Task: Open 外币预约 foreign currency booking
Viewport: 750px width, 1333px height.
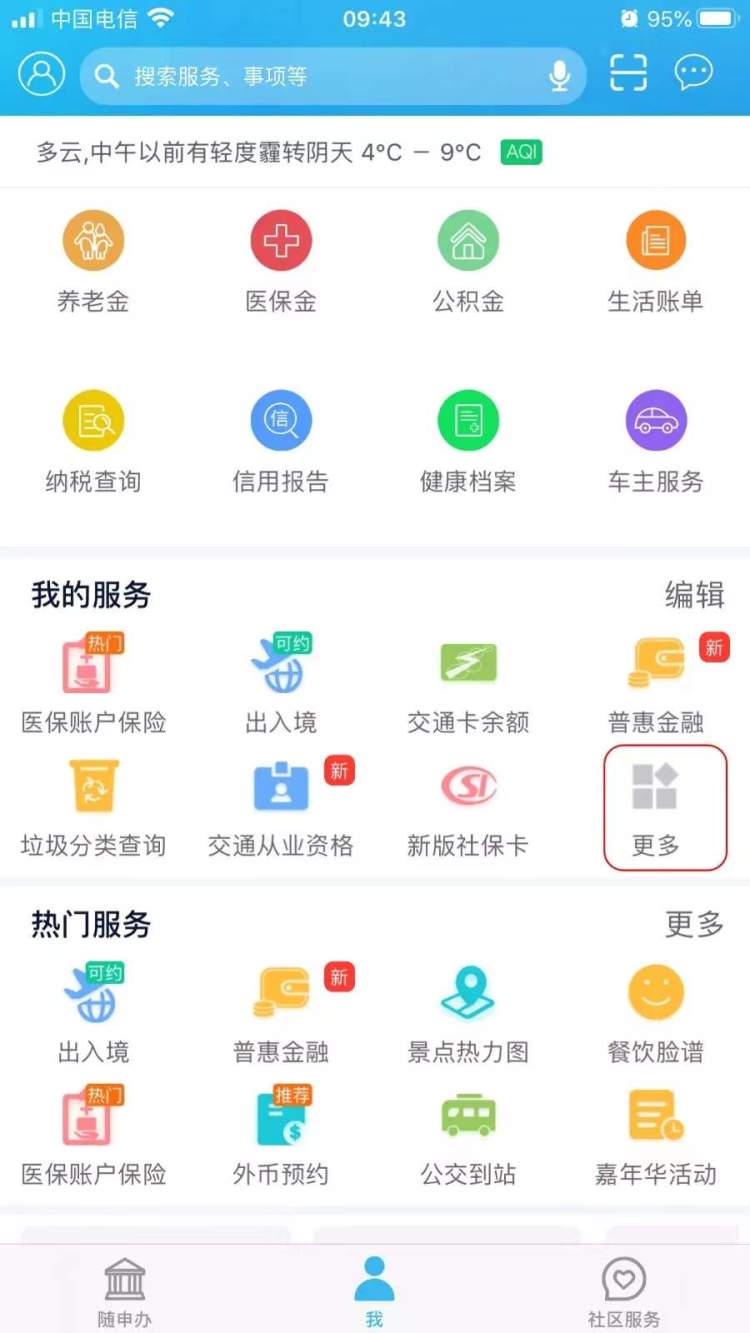Action: coord(280,1136)
